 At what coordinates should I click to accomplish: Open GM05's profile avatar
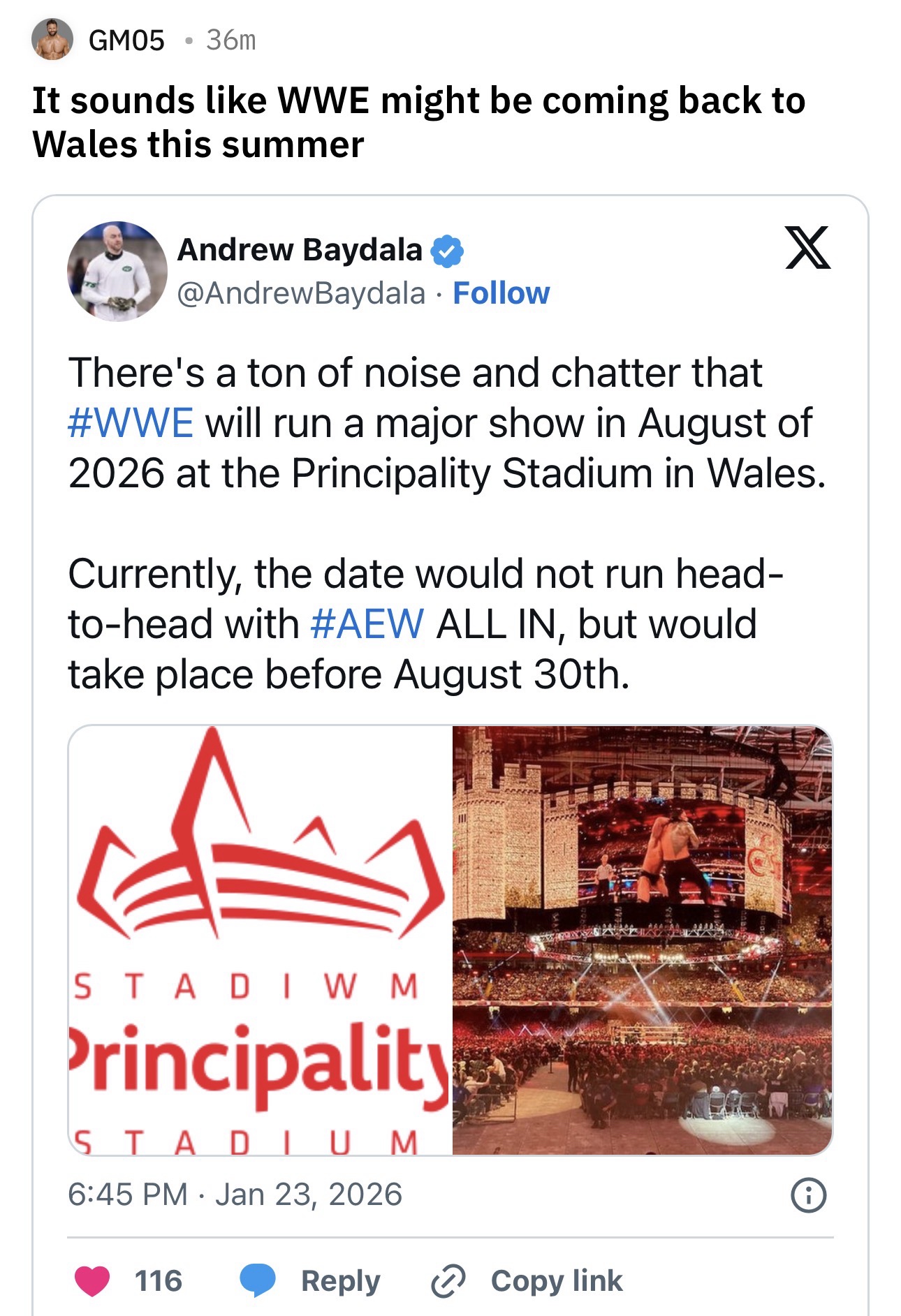point(52,40)
